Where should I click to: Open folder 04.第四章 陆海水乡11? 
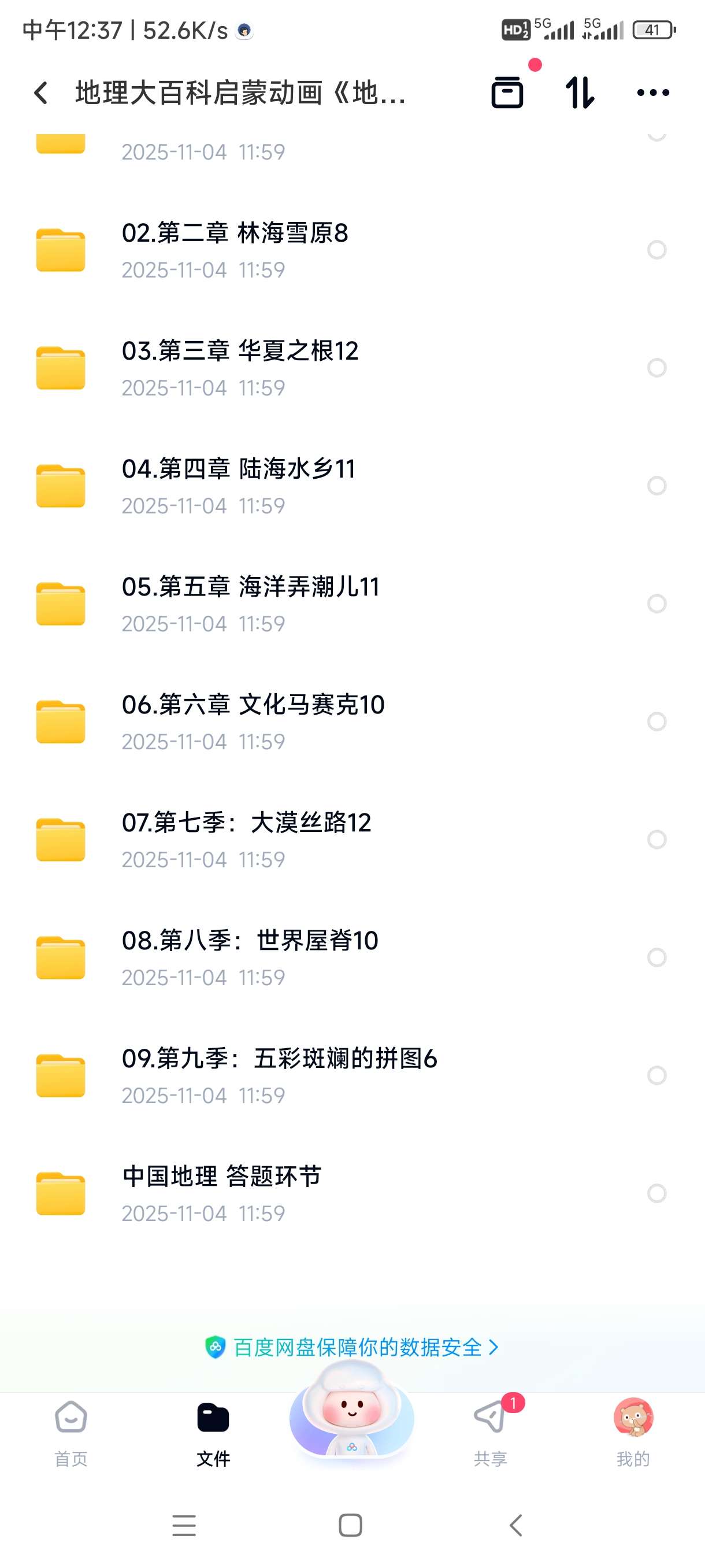coord(239,486)
